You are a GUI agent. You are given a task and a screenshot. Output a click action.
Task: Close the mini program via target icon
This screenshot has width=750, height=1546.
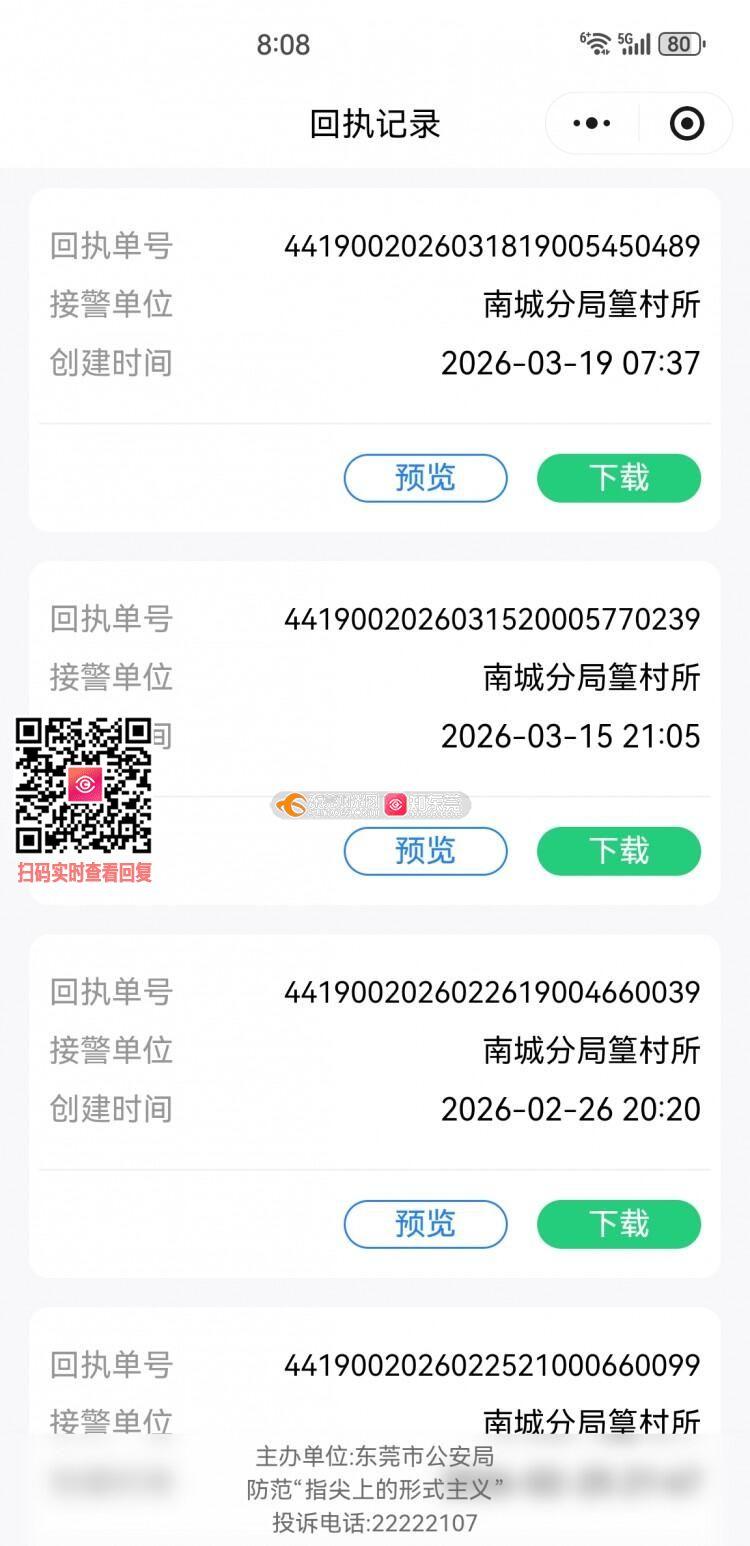click(686, 124)
